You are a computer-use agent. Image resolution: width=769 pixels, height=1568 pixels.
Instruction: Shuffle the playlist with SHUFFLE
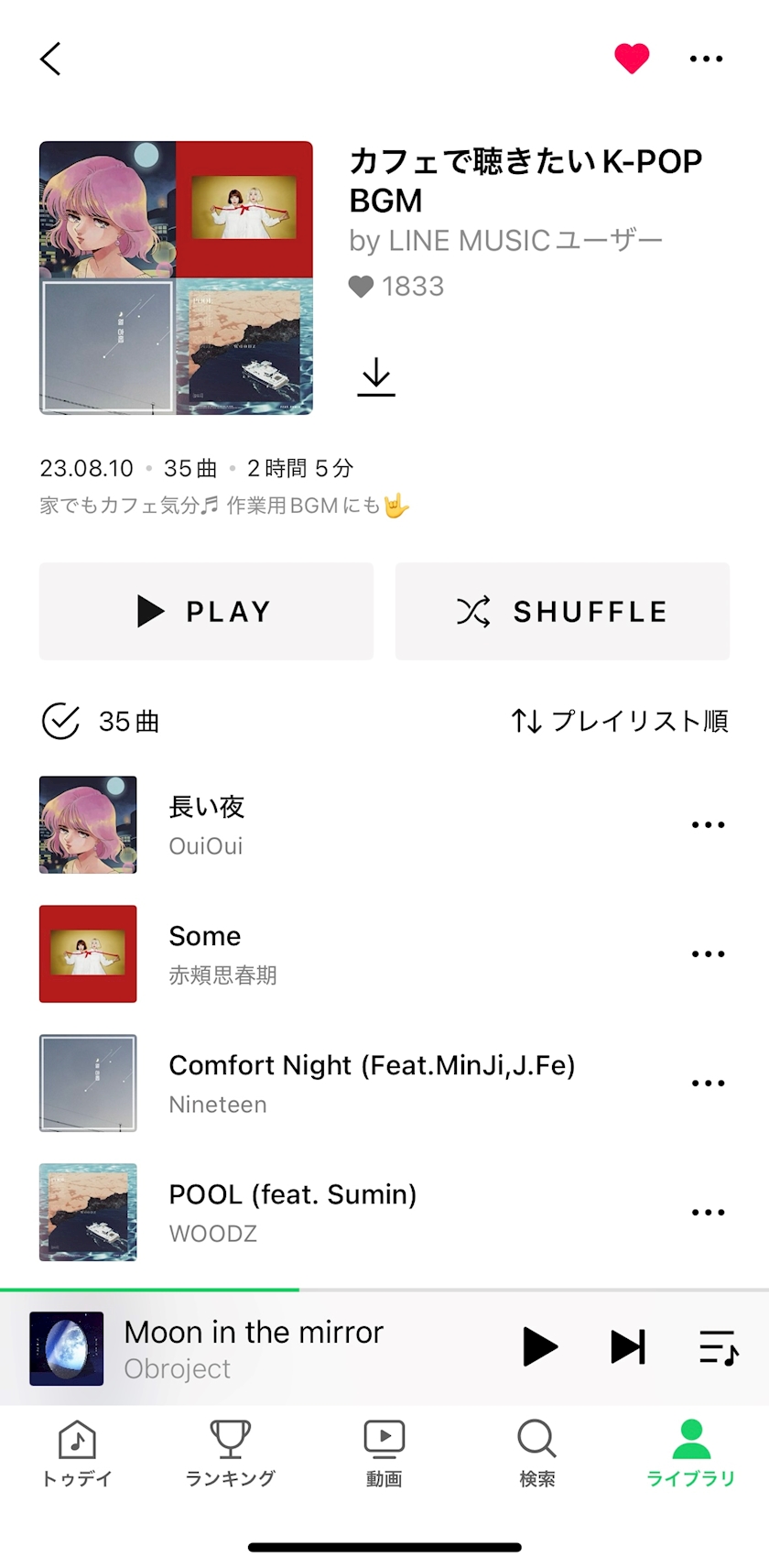pos(562,611)
